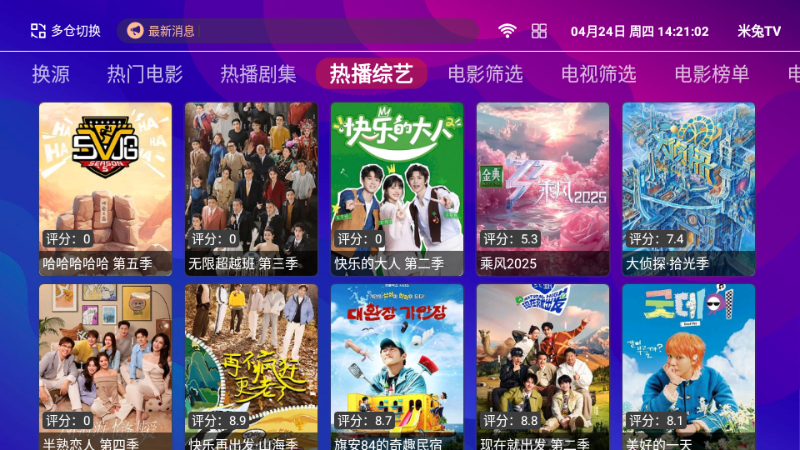Tap the 多仓切换 button
The image size is (800, 450).
coord(66,31)
